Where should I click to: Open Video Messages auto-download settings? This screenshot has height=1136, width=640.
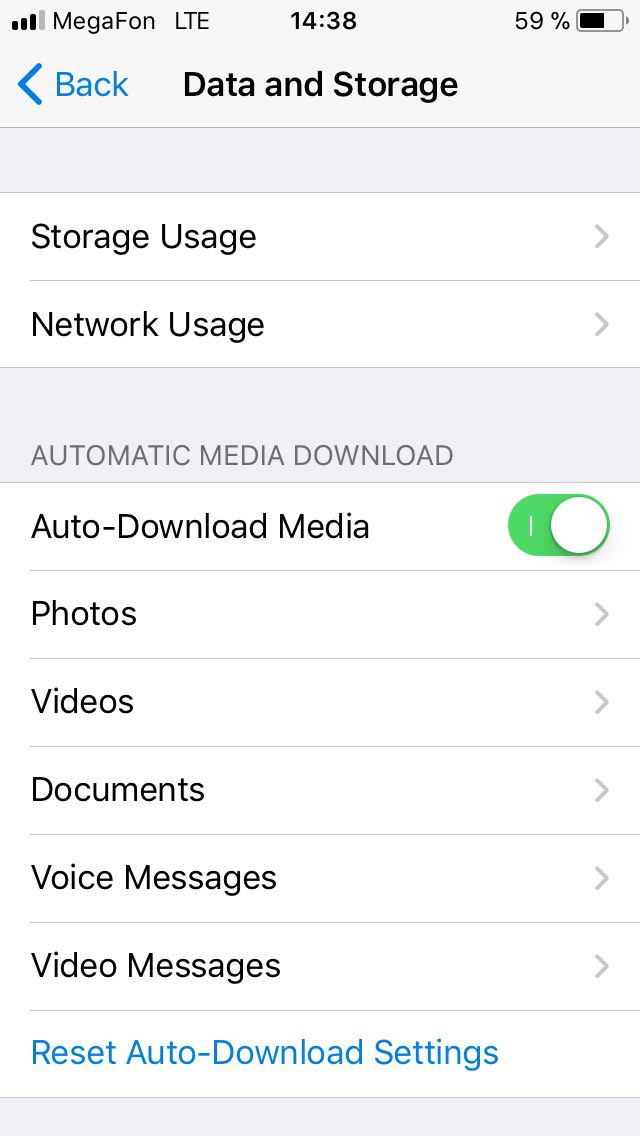pyautogui.click(x=320, y=966)
